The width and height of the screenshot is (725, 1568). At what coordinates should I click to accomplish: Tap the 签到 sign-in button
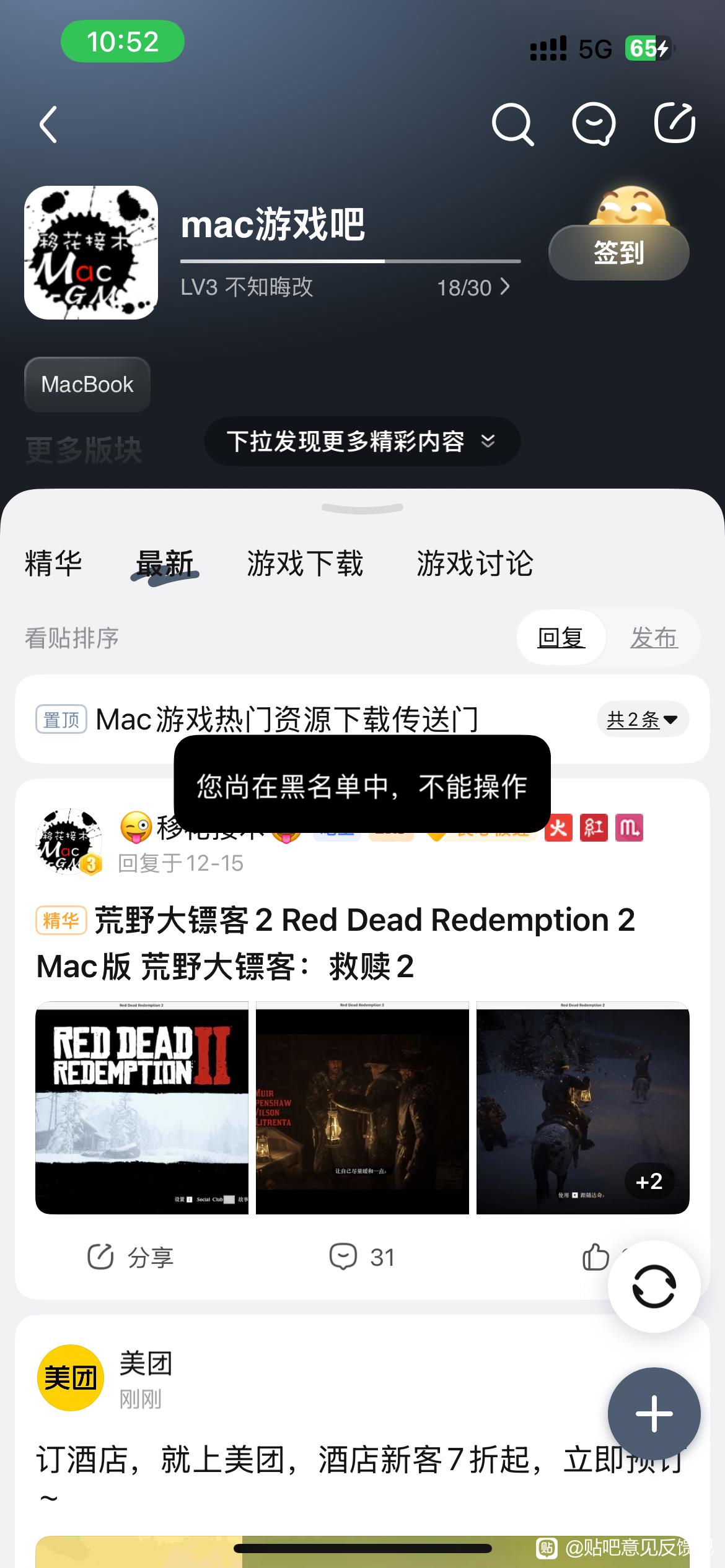coord(618,253)
